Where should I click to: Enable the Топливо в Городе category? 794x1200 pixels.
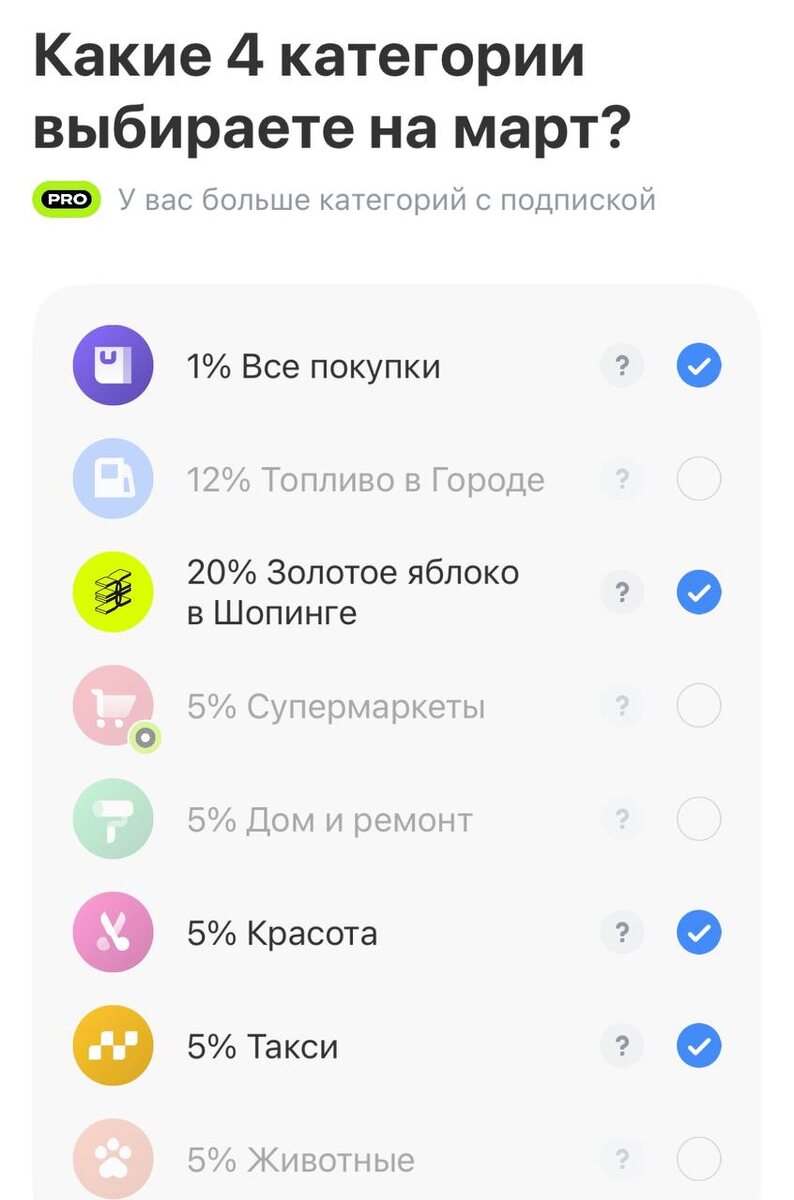(x=699, y=479)
